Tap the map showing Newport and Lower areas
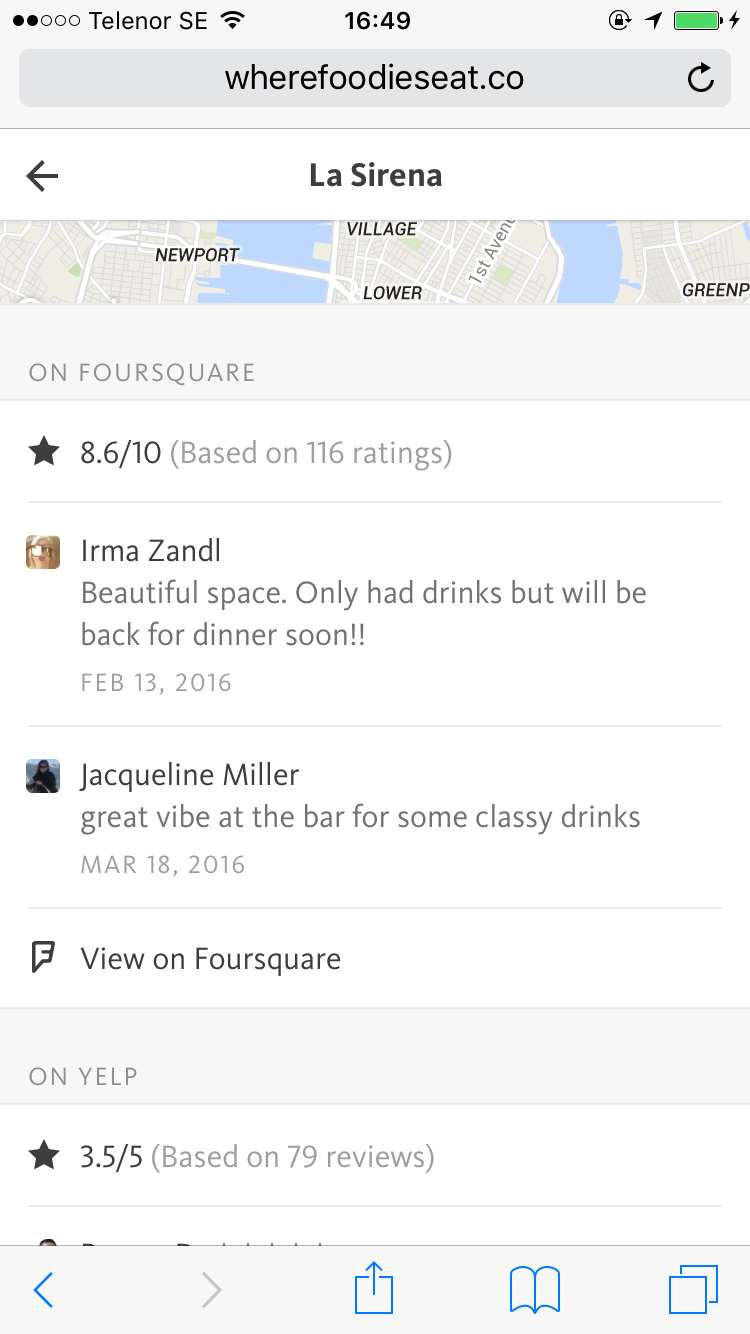This screenshot has height=1334, width=750. click(x=375, y=262)
